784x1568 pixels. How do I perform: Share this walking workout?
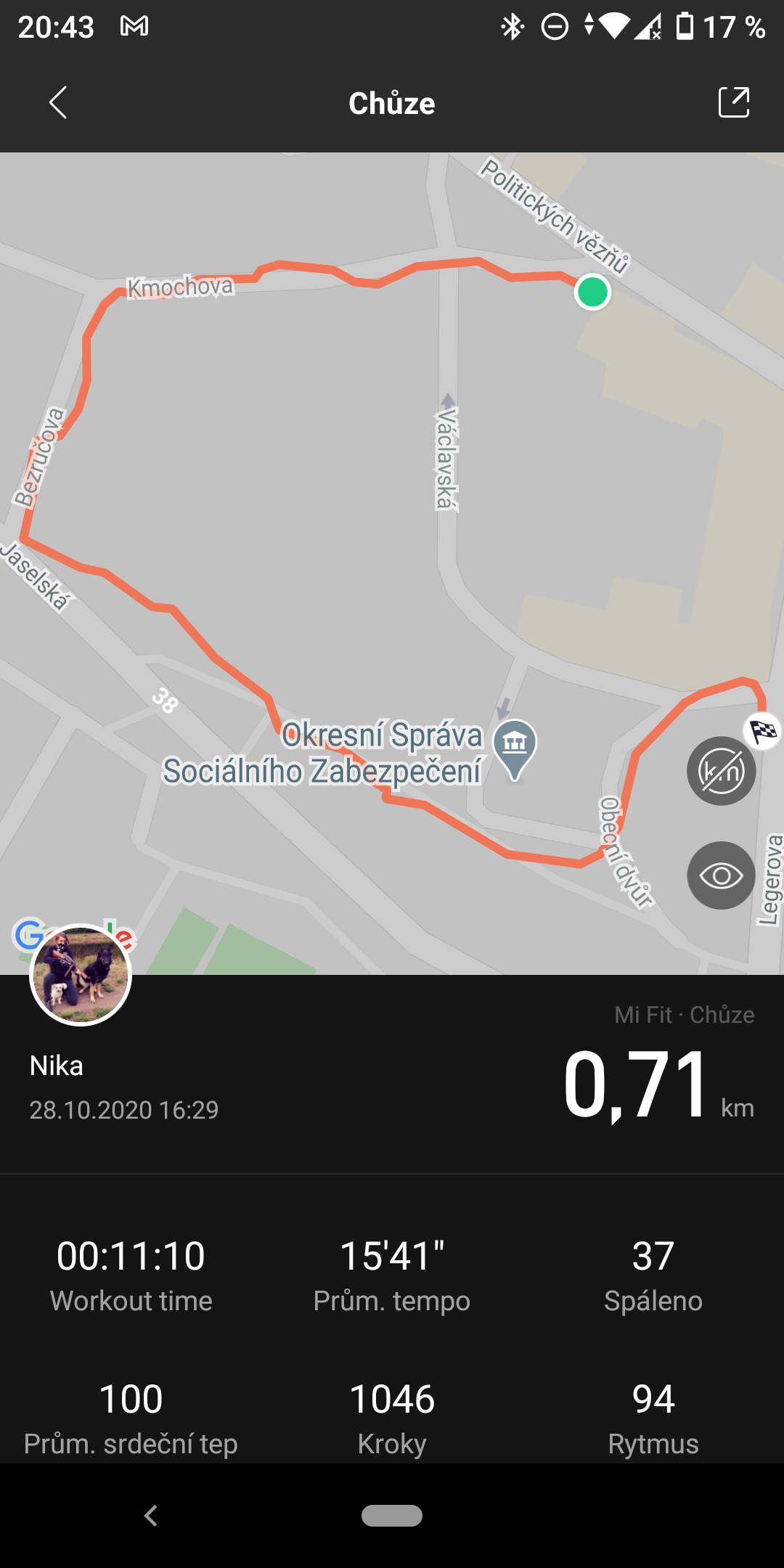(734, 102)
